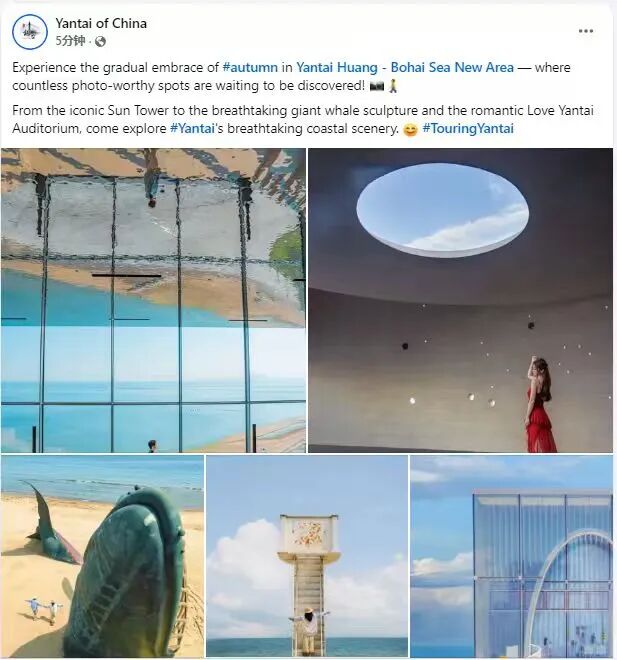Open the photo of woman in red dress
617x660 pixels.
coord(460,300)
